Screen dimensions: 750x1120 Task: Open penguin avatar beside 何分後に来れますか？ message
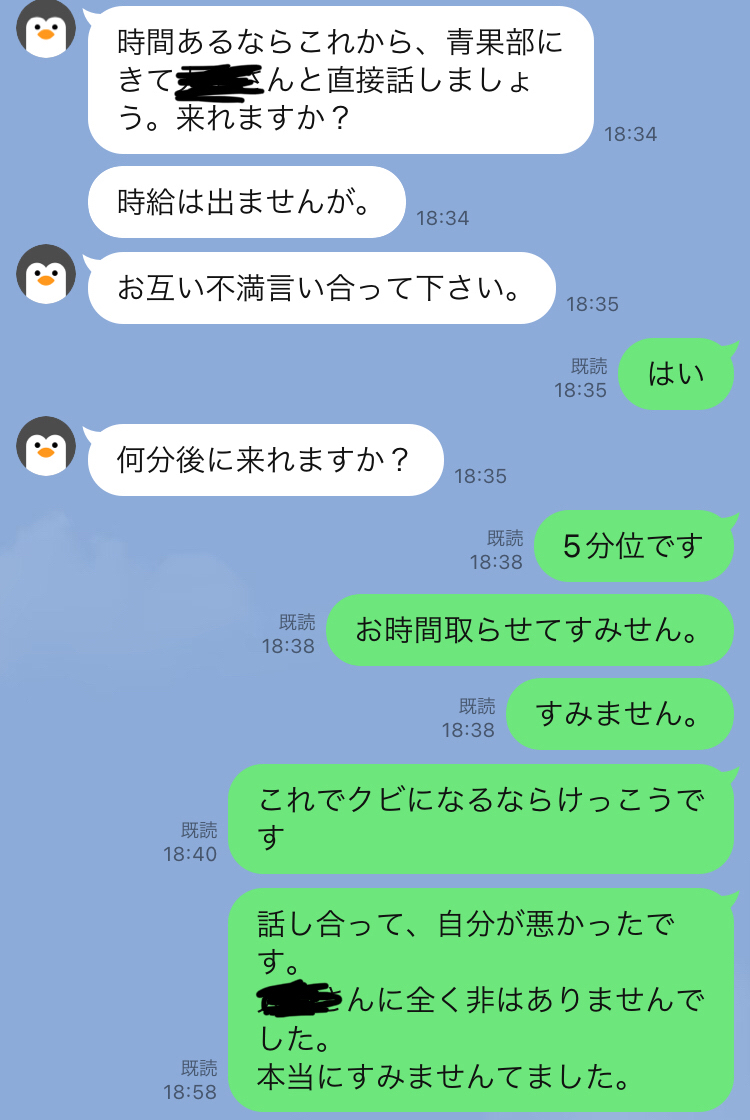46,446
